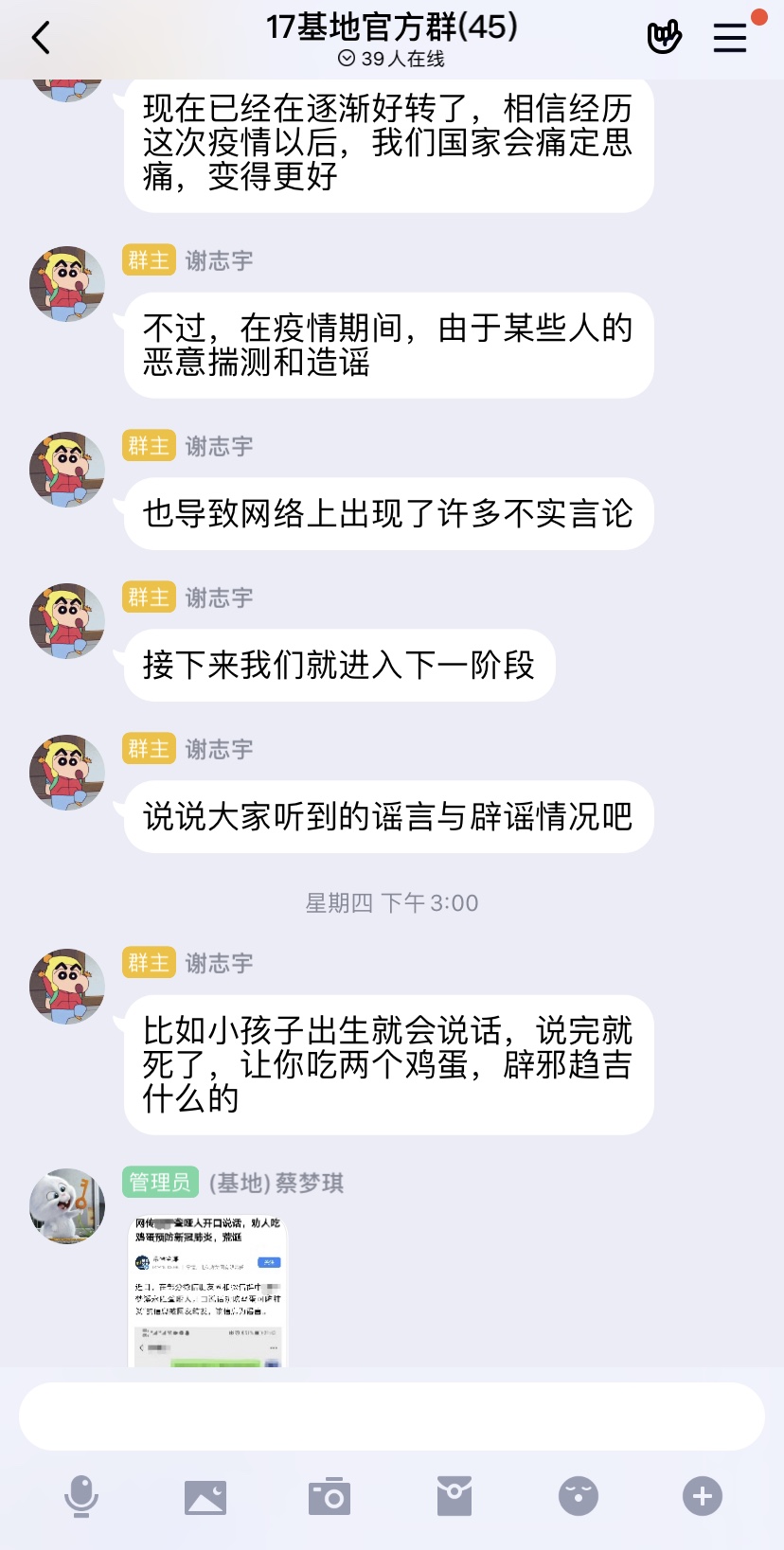Image resolution: width=784 pixels, height=1550 pixels.
Task: Select the photo album icon
Action: (x=206, y=1496)
